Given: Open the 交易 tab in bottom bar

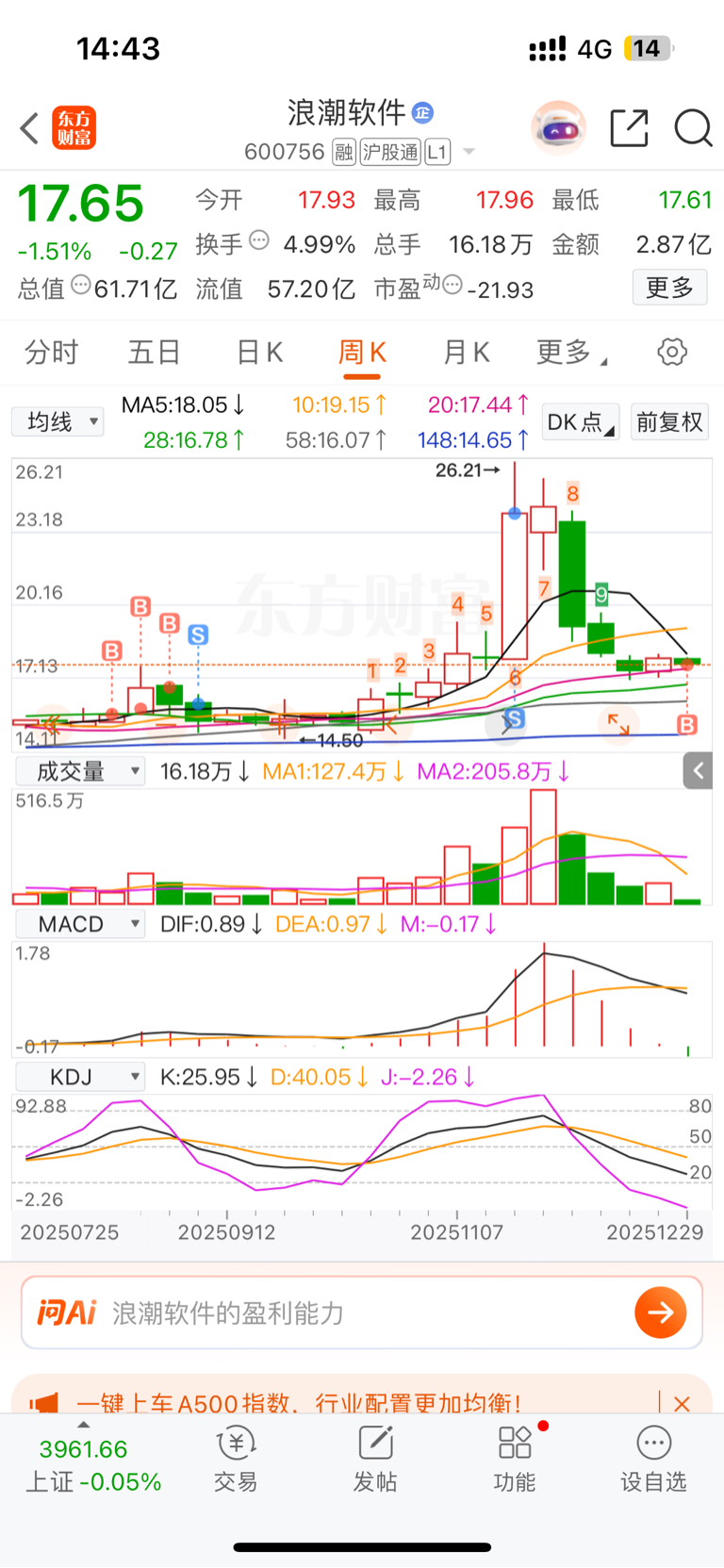Looking at the screenshot, I should [236, 1460].
